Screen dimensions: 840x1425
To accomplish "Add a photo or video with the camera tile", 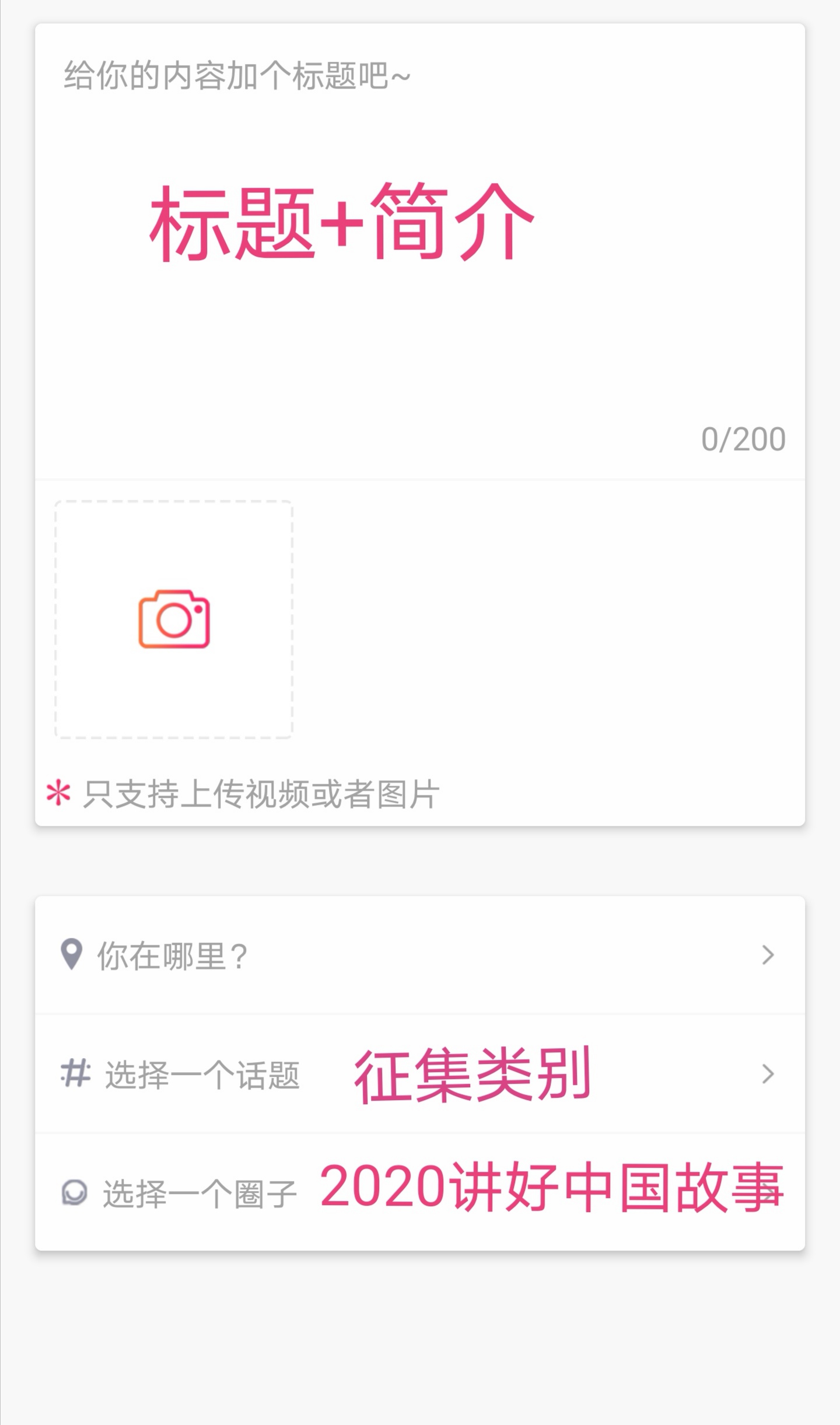I will (174, 619).
